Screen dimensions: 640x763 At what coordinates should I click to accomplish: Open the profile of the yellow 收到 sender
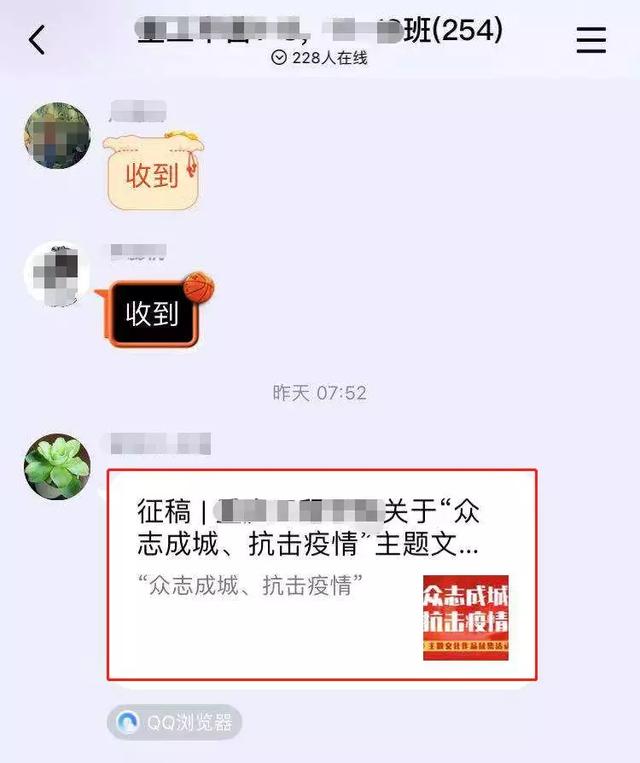(x=57, y=135)
